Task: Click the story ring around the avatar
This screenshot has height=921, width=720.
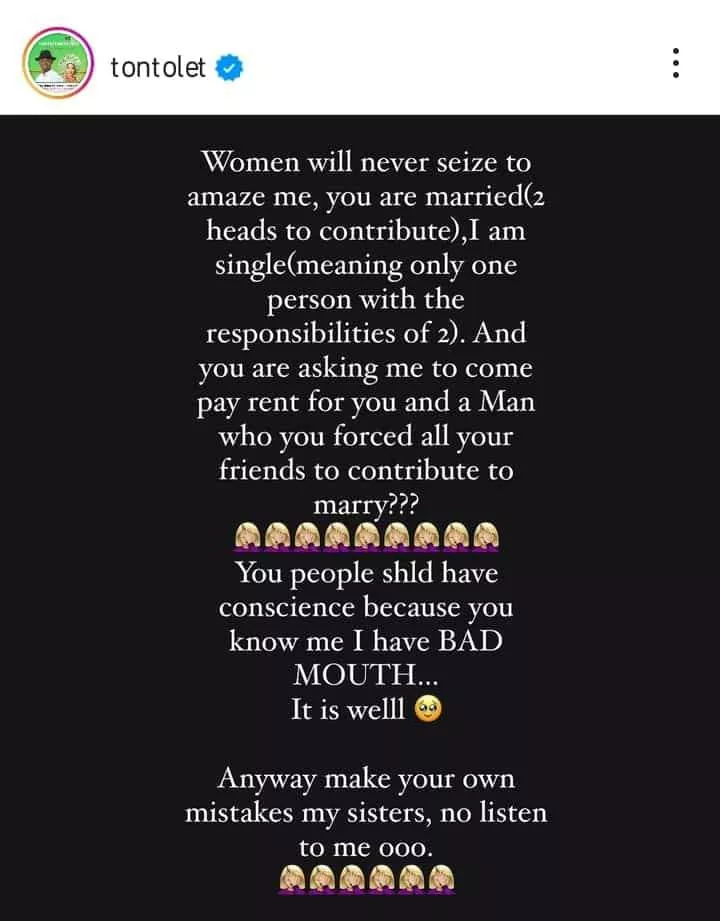Action: [57, 30]
